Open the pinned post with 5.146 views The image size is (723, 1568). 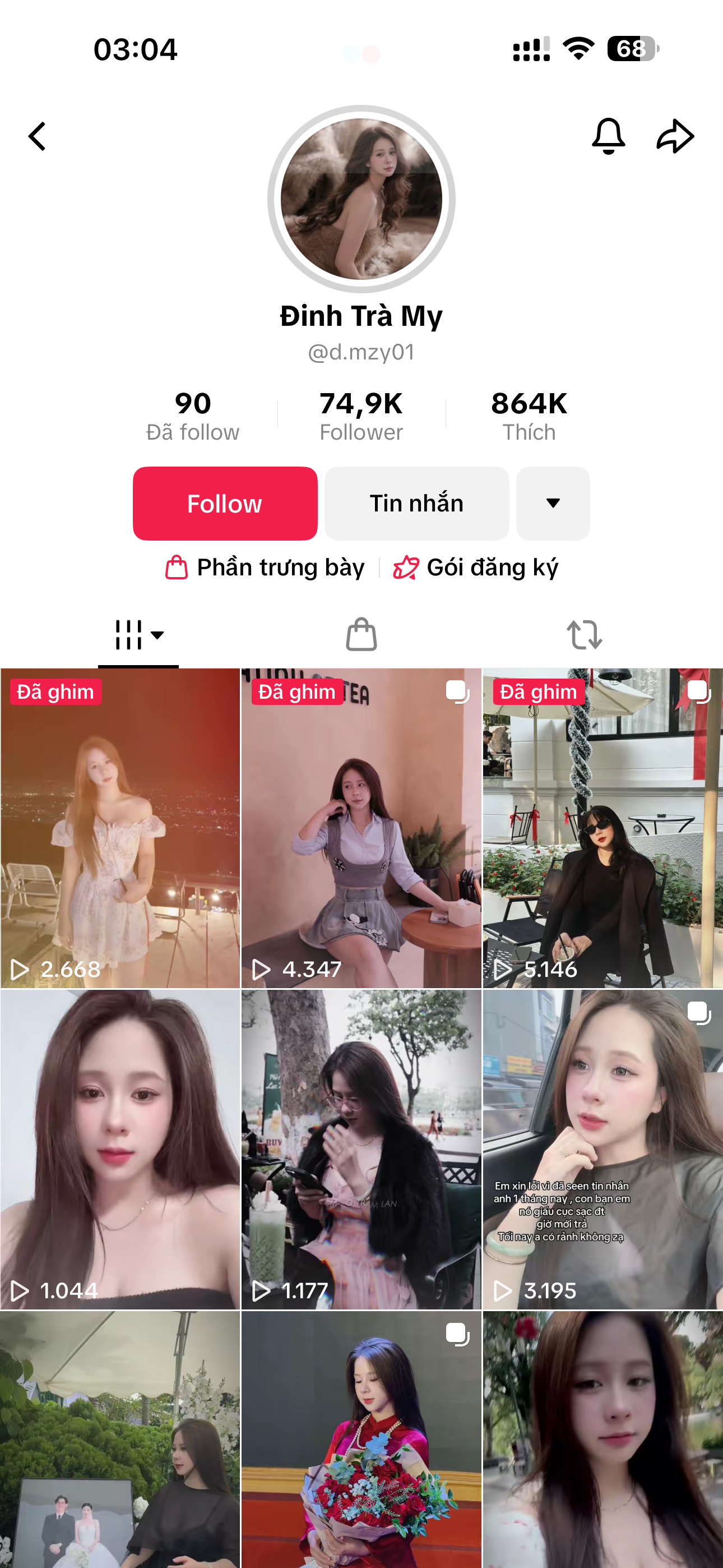click(x=602, y=828)
